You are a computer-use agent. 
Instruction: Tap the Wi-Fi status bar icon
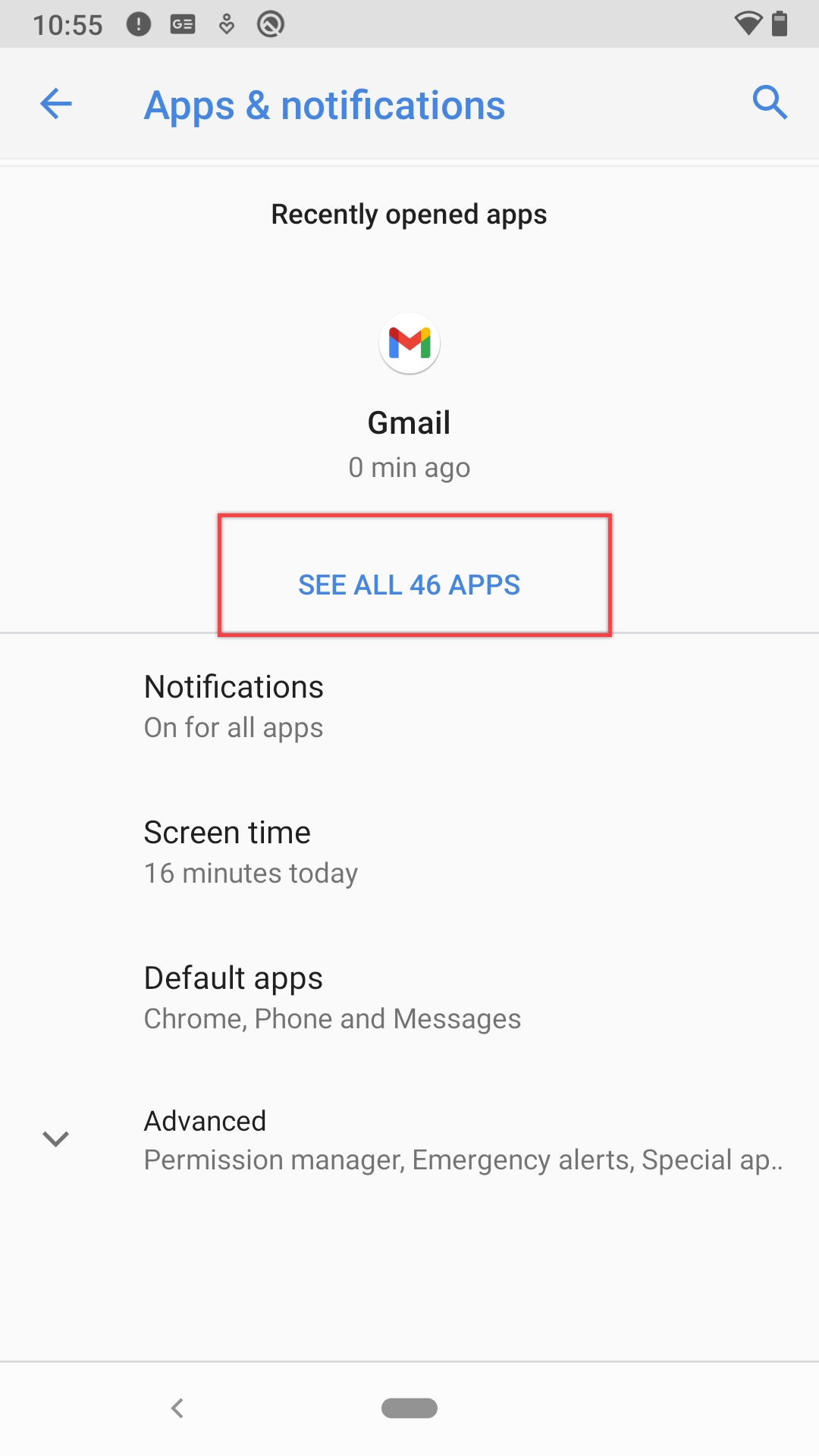pyautogui.click(x=747, y=23)
